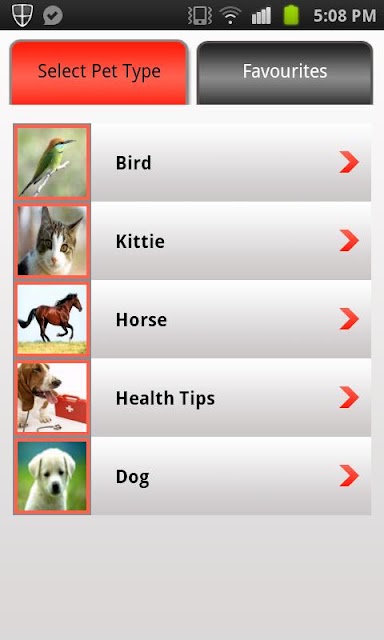Open the Health Tips row

tap(192, 398)
